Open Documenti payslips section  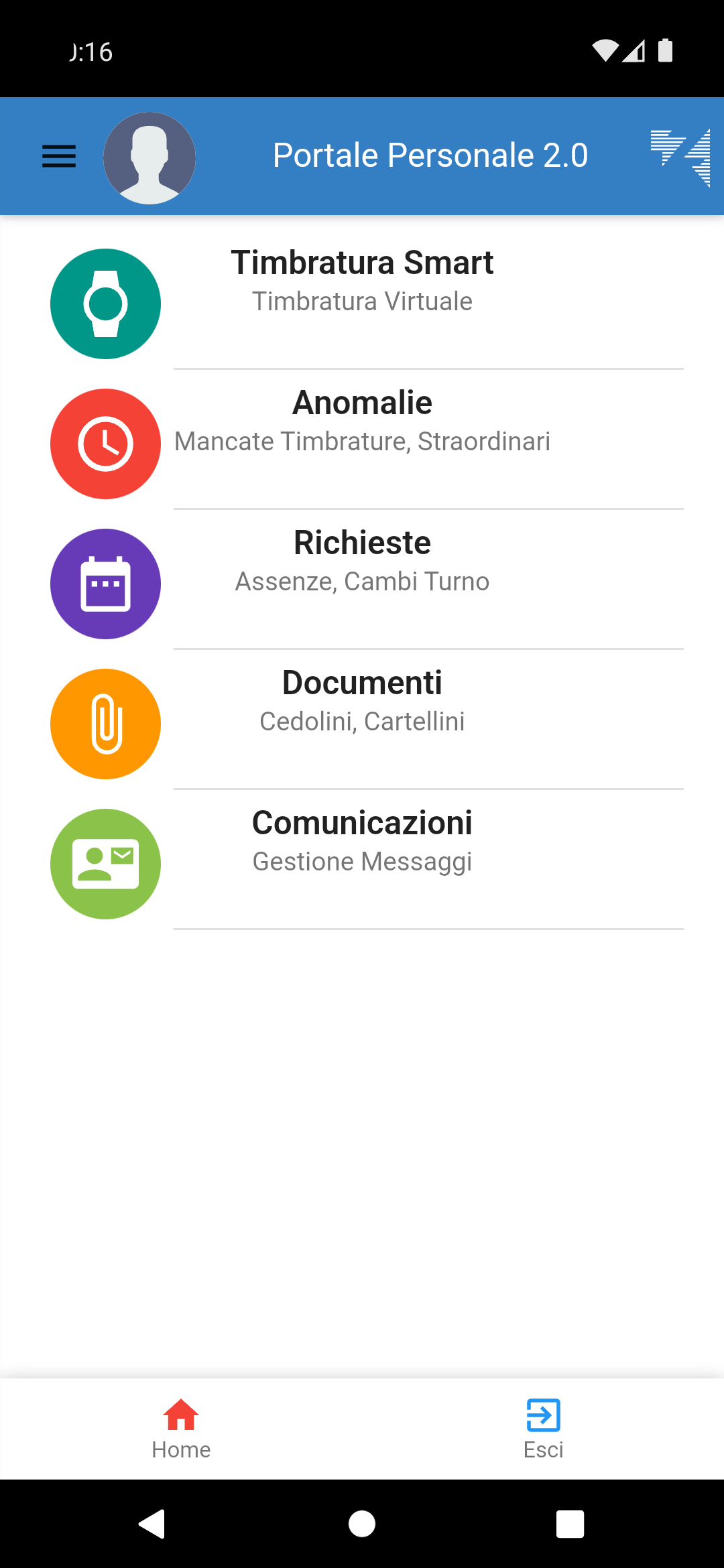click(x=362, y=702)
